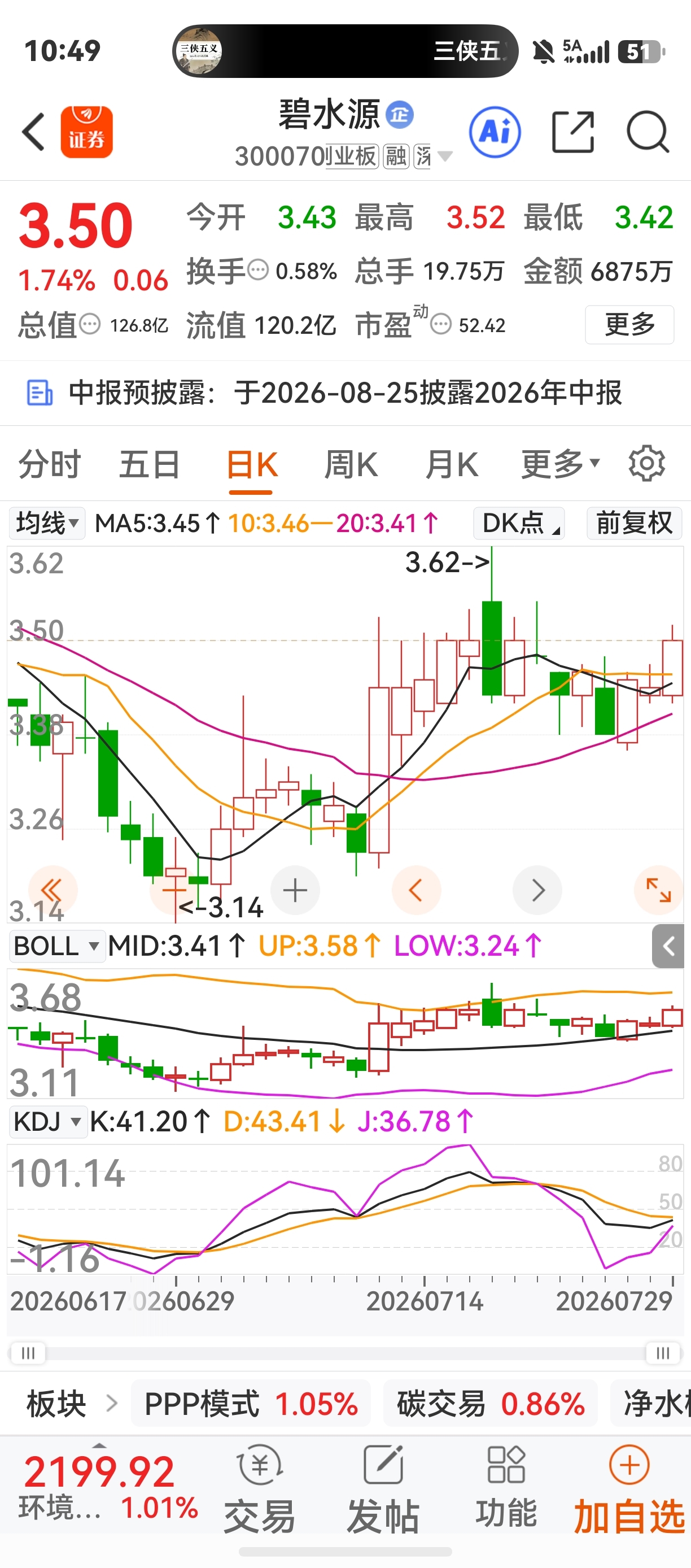Open 交易 in bottom bar
691x1568 pixels.
(260, 1490)
